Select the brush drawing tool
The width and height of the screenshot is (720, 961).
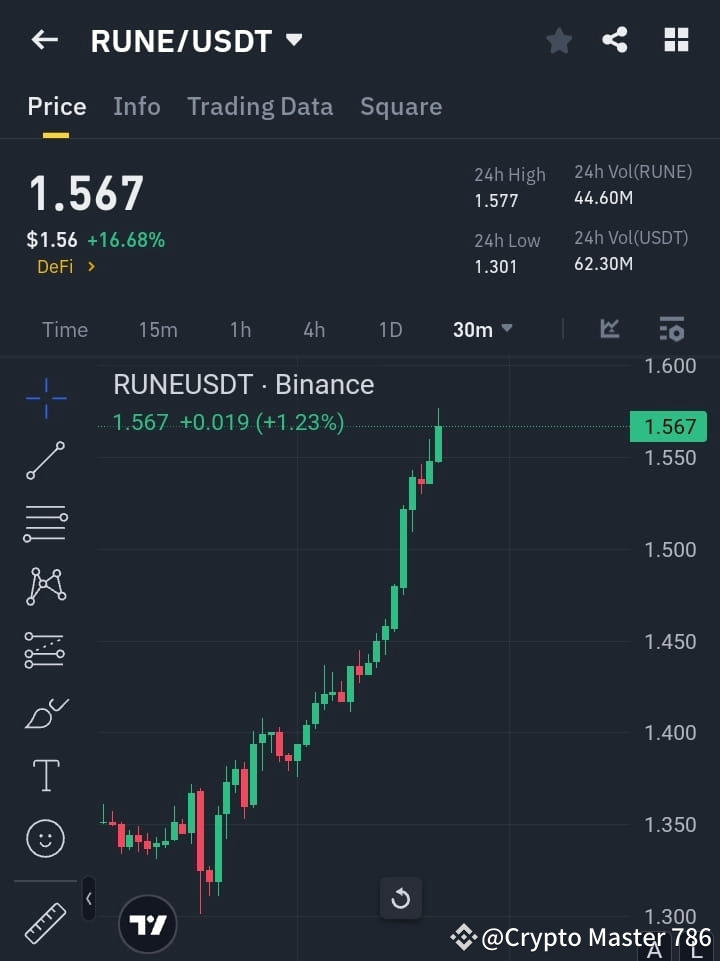coord(45,712)
